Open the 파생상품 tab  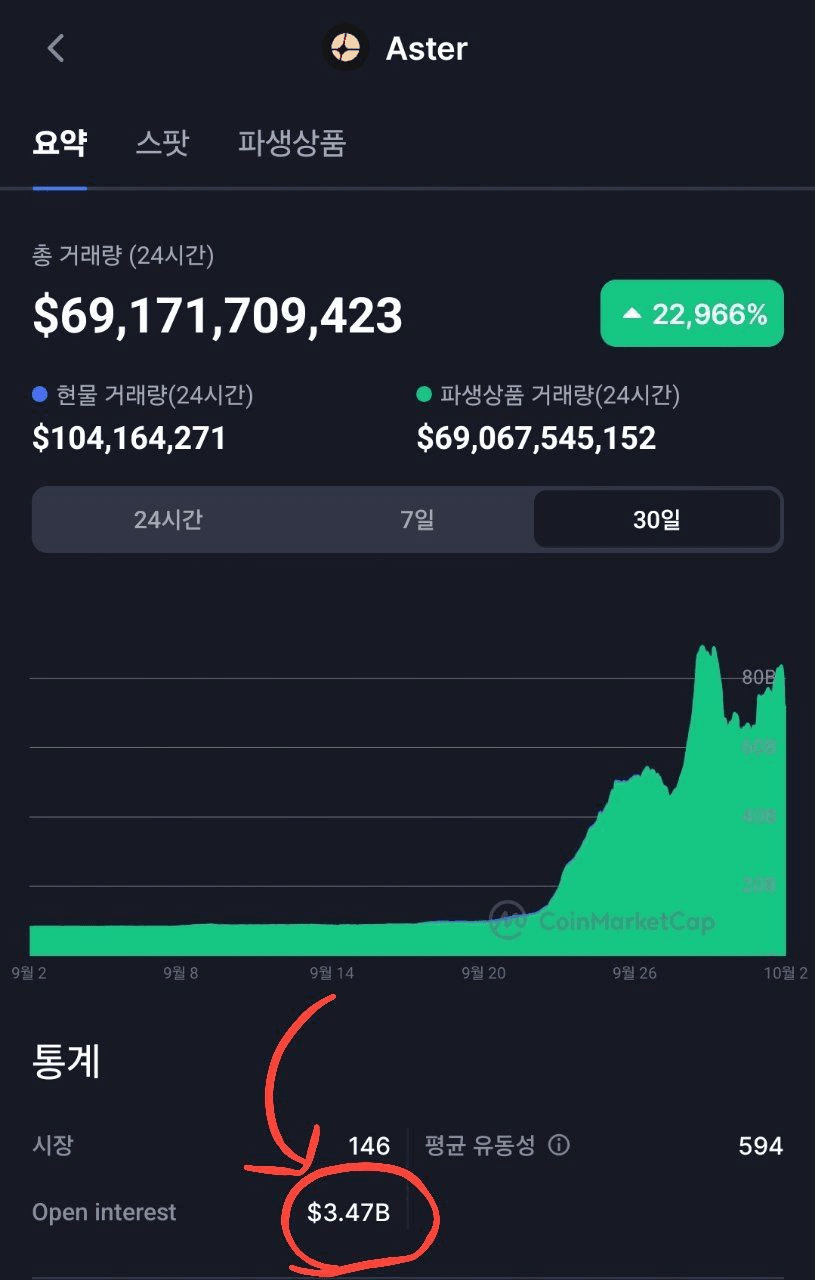pos(292,143)
